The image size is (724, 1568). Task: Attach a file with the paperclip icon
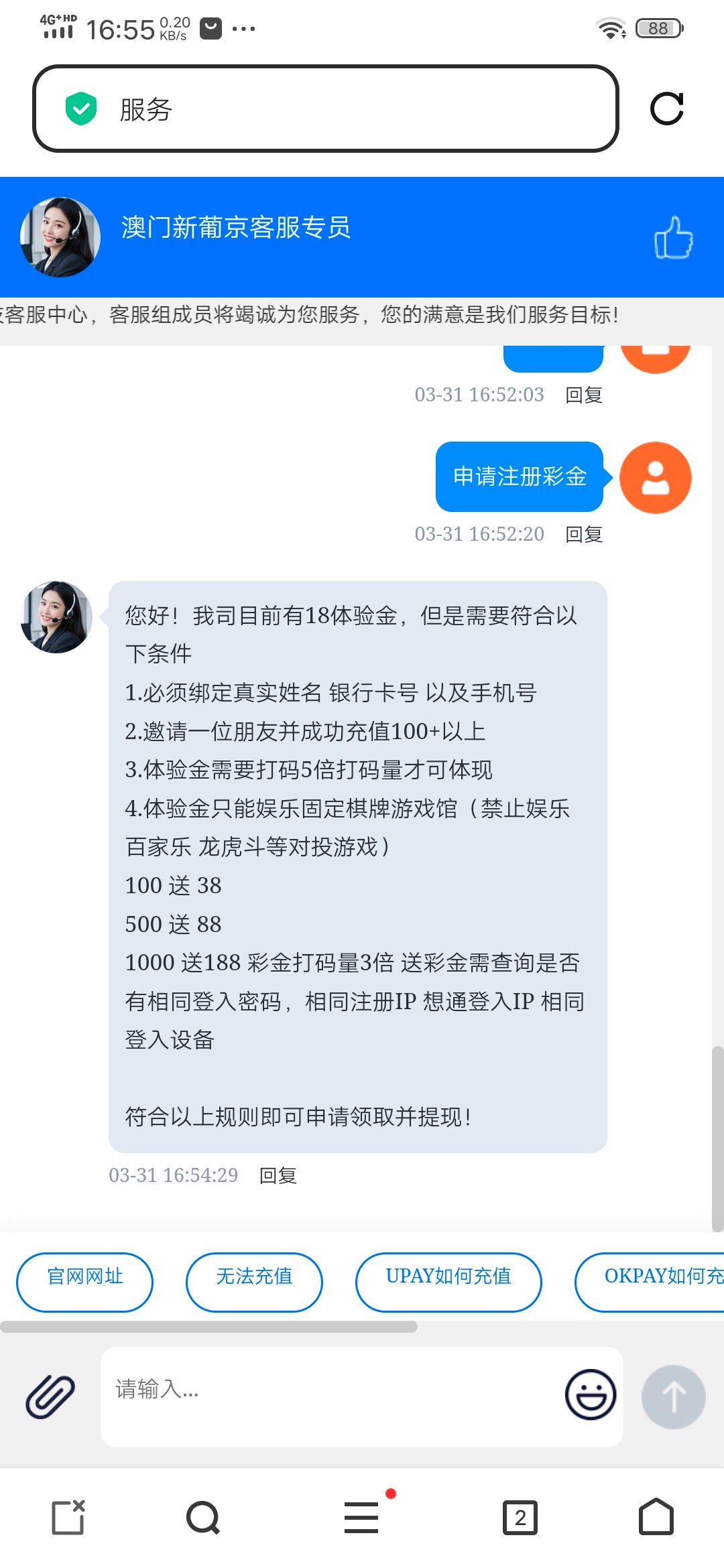point(50,1397)
